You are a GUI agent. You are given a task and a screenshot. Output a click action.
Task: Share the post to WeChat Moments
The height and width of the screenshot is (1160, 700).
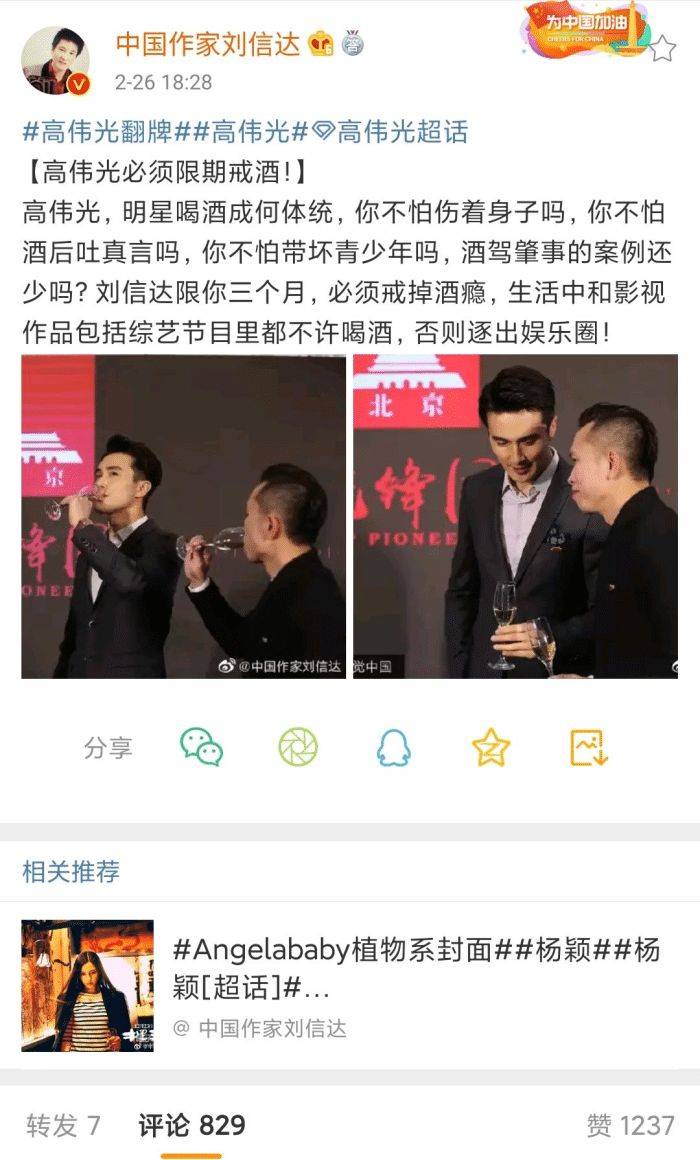click(298, 747)
